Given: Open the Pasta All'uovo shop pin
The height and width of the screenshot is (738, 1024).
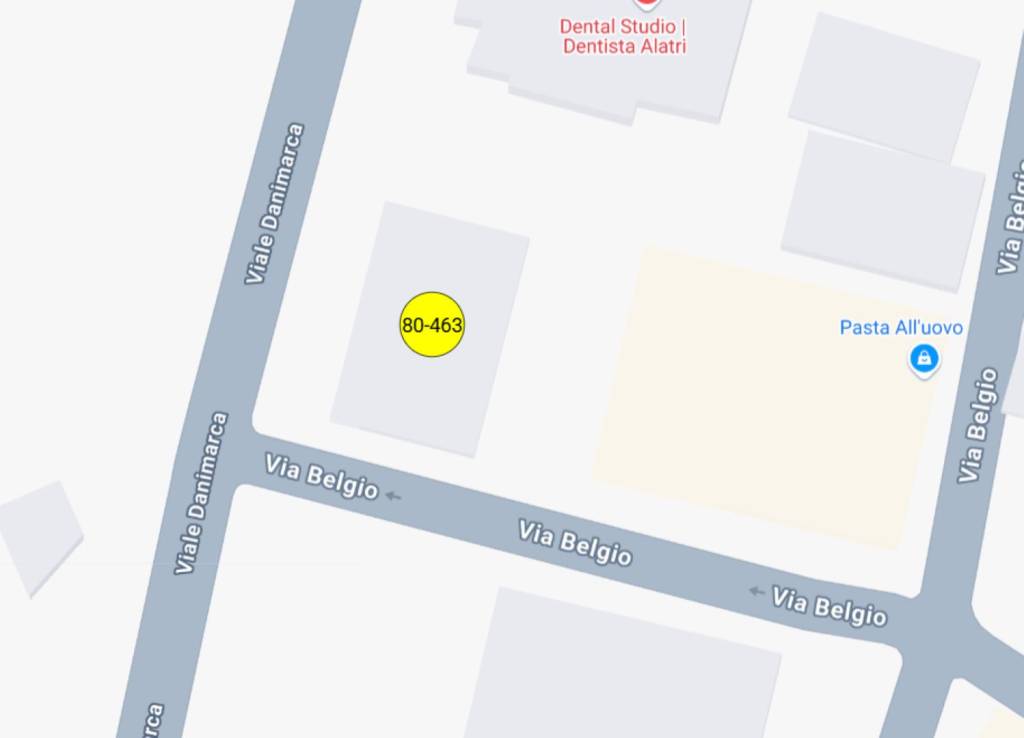Looking at the screenshot, I should click(923, 358).
